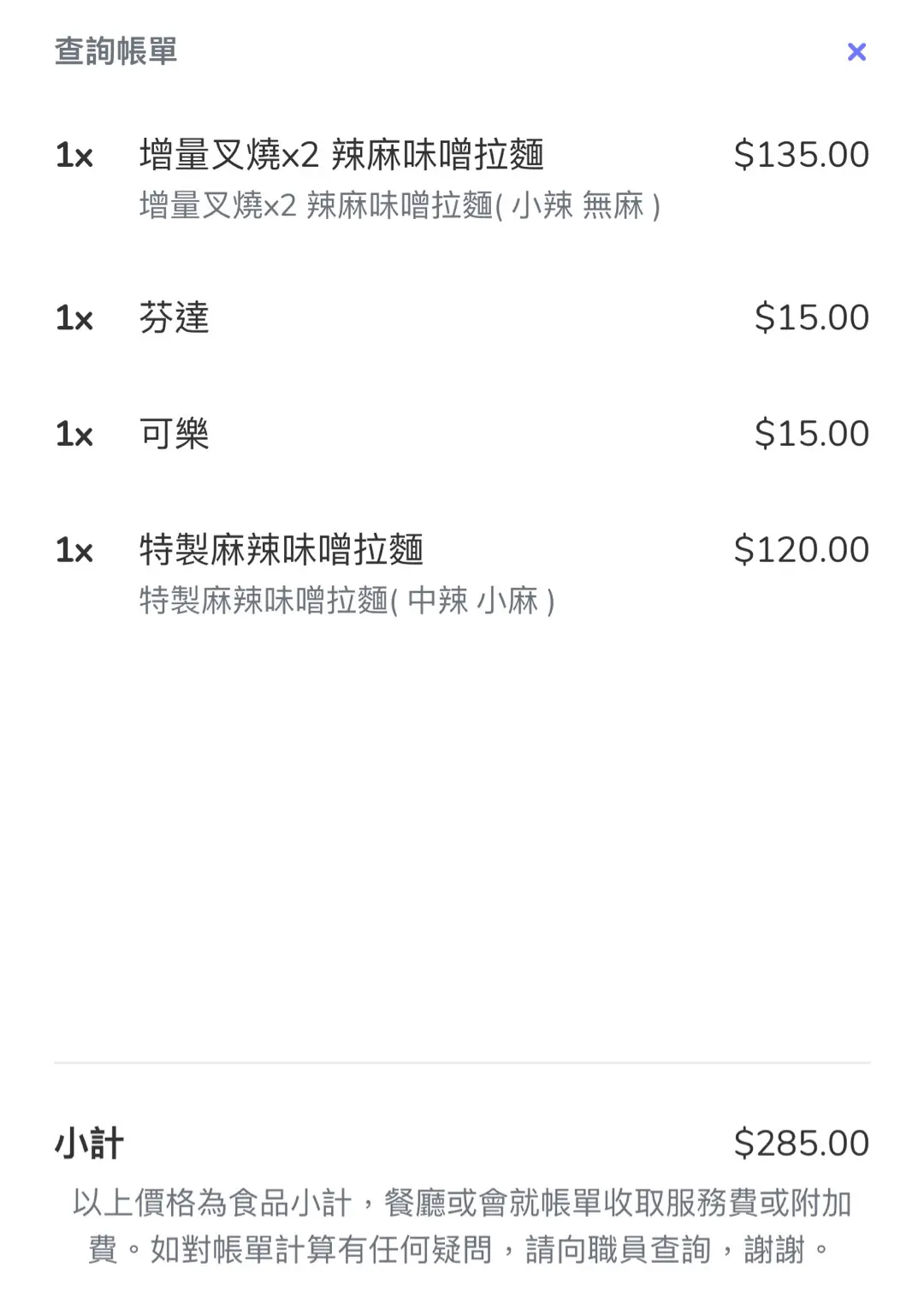Image resolution: width=924 pixels, height=1303 pixels.
Task: Close the bill inquiry dialog
Action: pos(856,52)
